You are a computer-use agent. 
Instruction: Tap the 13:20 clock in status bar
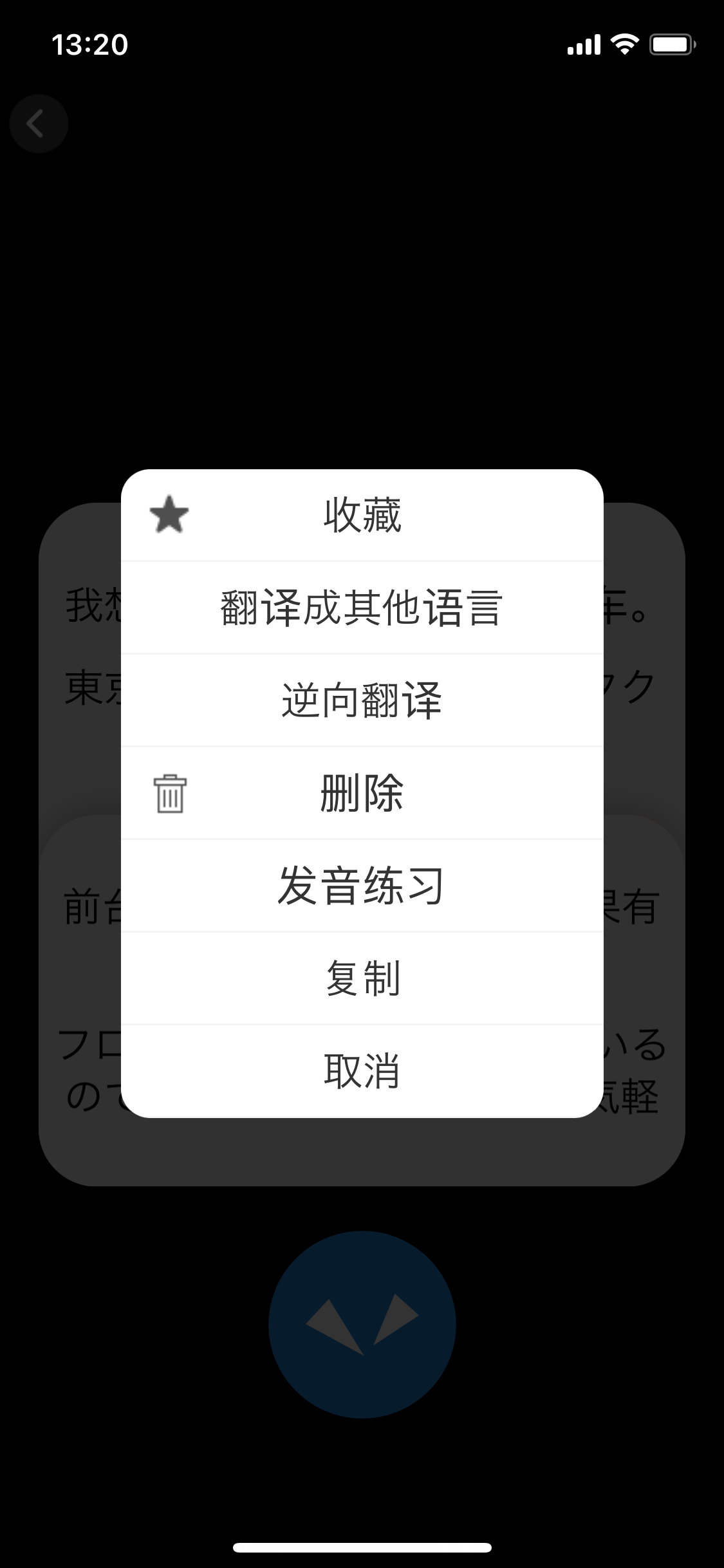coord(89,43)
